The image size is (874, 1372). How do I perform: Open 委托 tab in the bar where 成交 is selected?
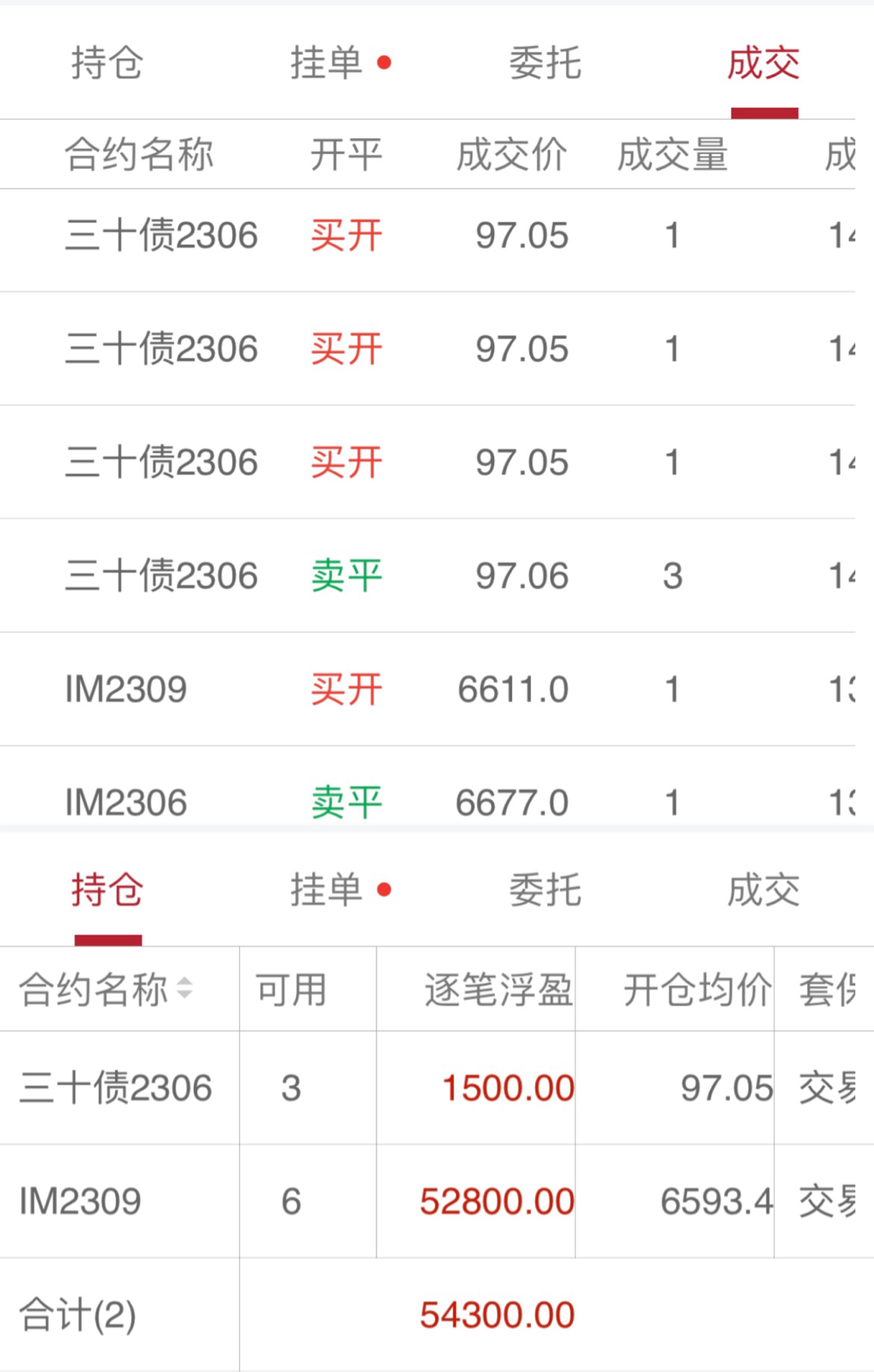click(x=545, y=63)
